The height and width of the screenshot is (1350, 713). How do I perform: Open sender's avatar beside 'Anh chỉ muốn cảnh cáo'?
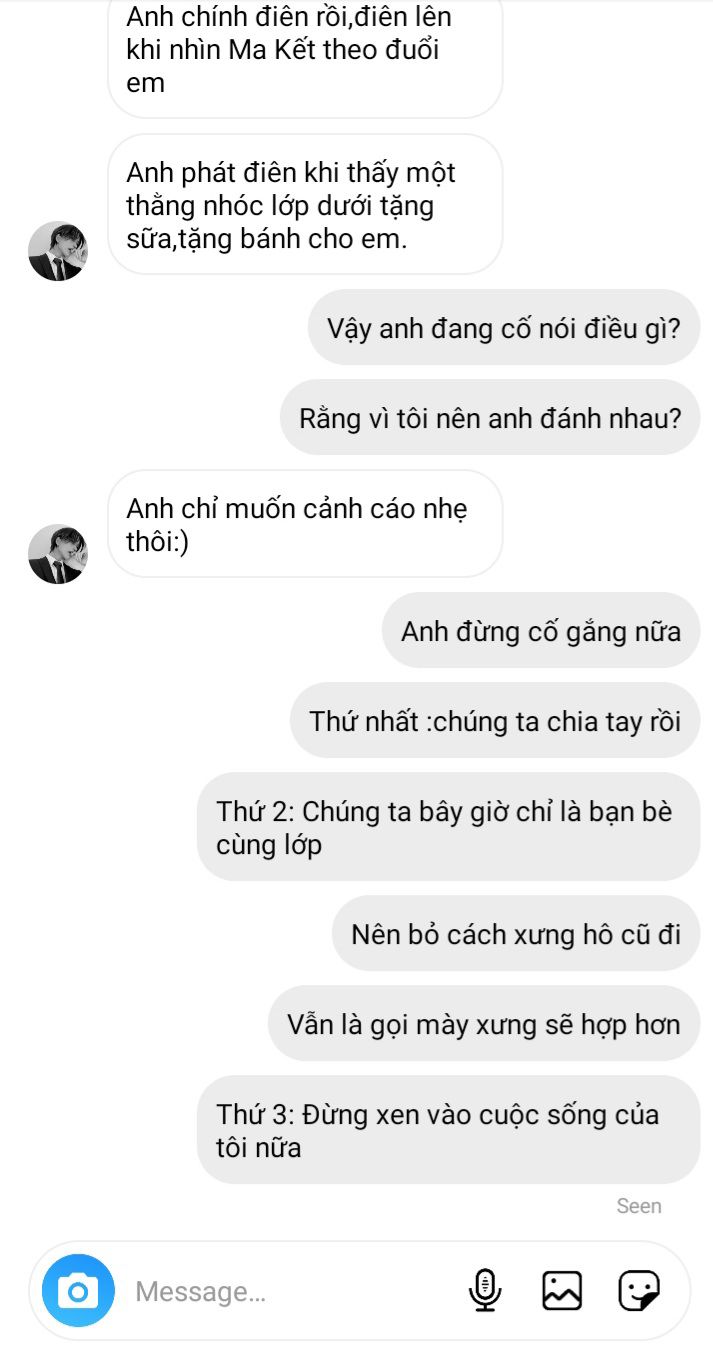(x=58, y=554)
